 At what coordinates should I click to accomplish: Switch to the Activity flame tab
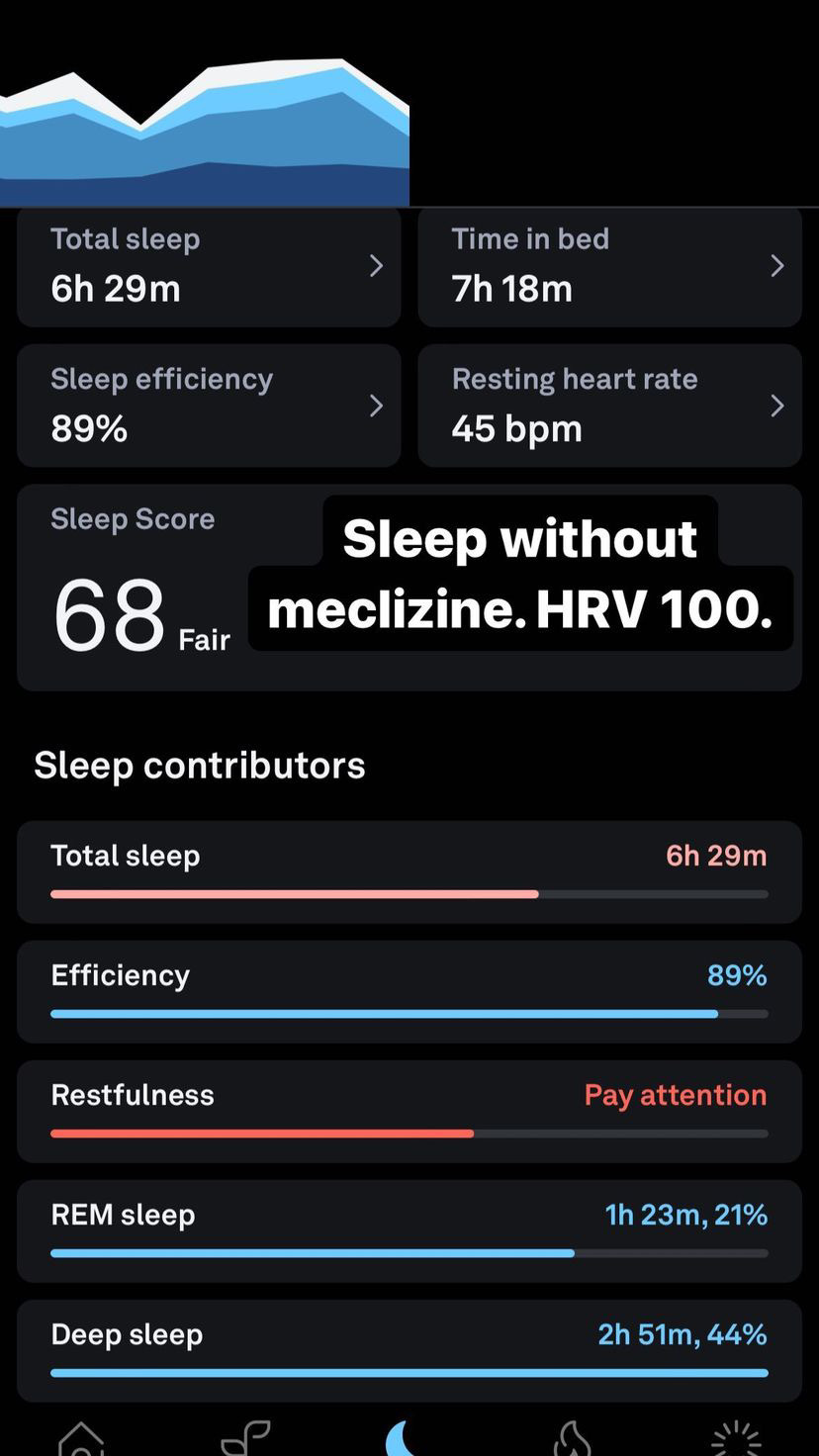click(x=572, y=1438)
